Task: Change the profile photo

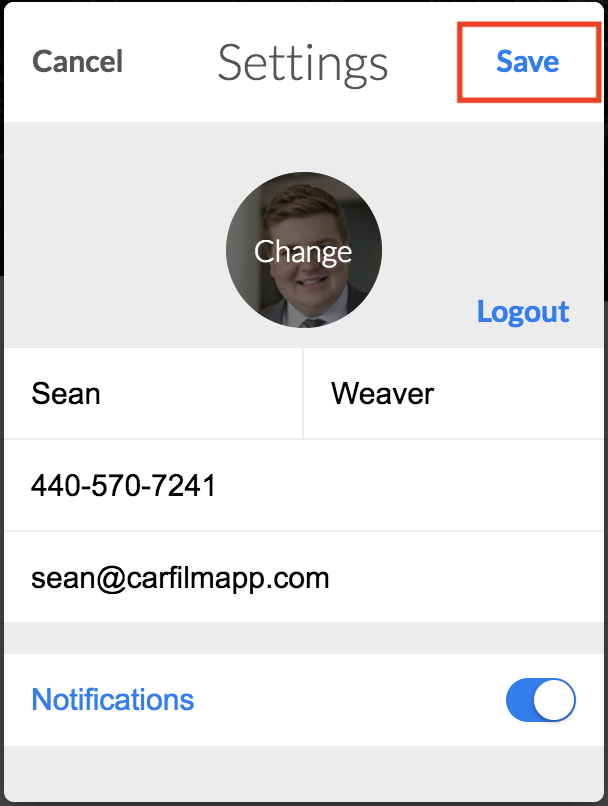Action: click(x=303, y=250)
